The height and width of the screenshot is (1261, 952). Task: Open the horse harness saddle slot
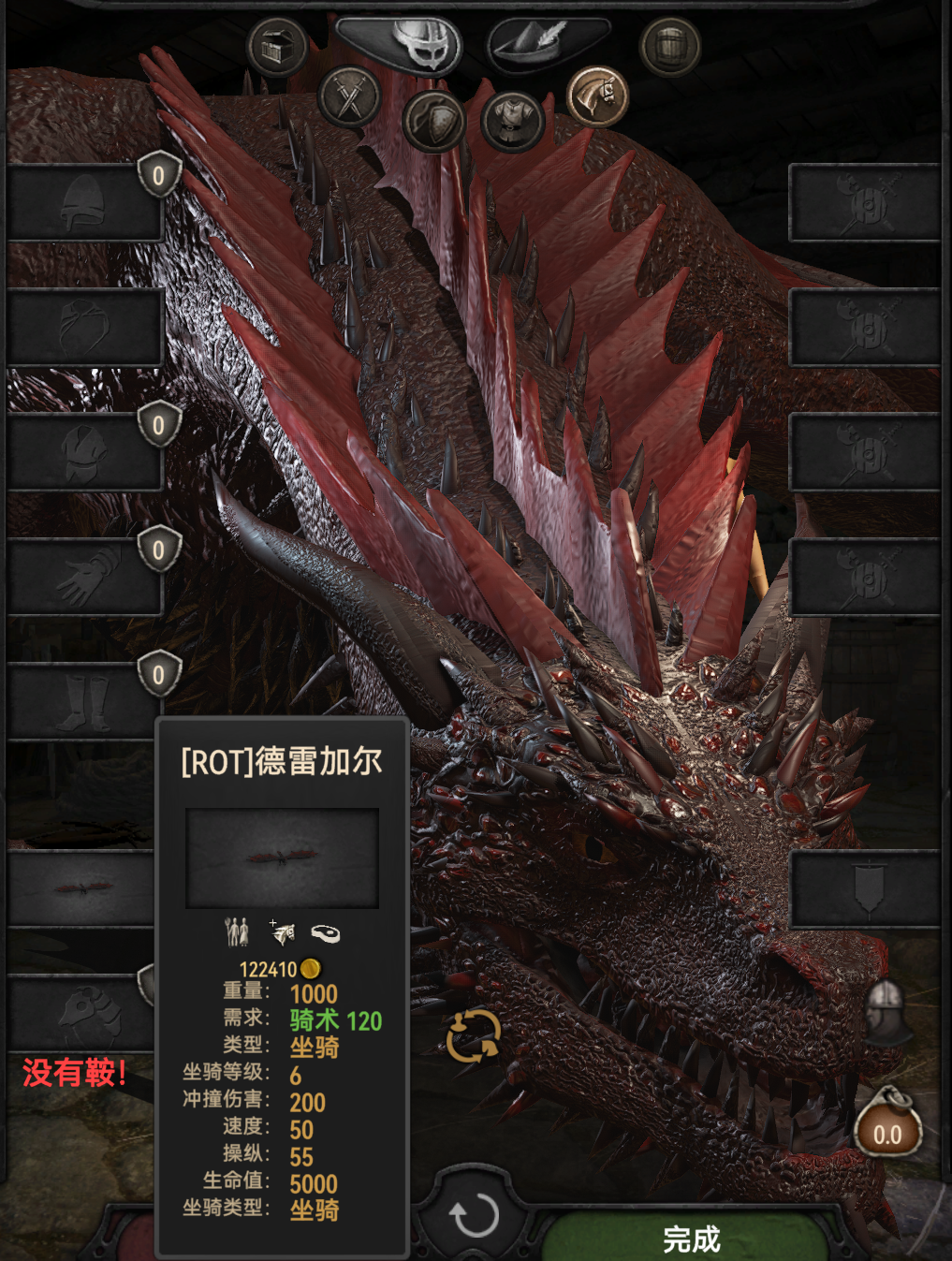(82, 1013)
